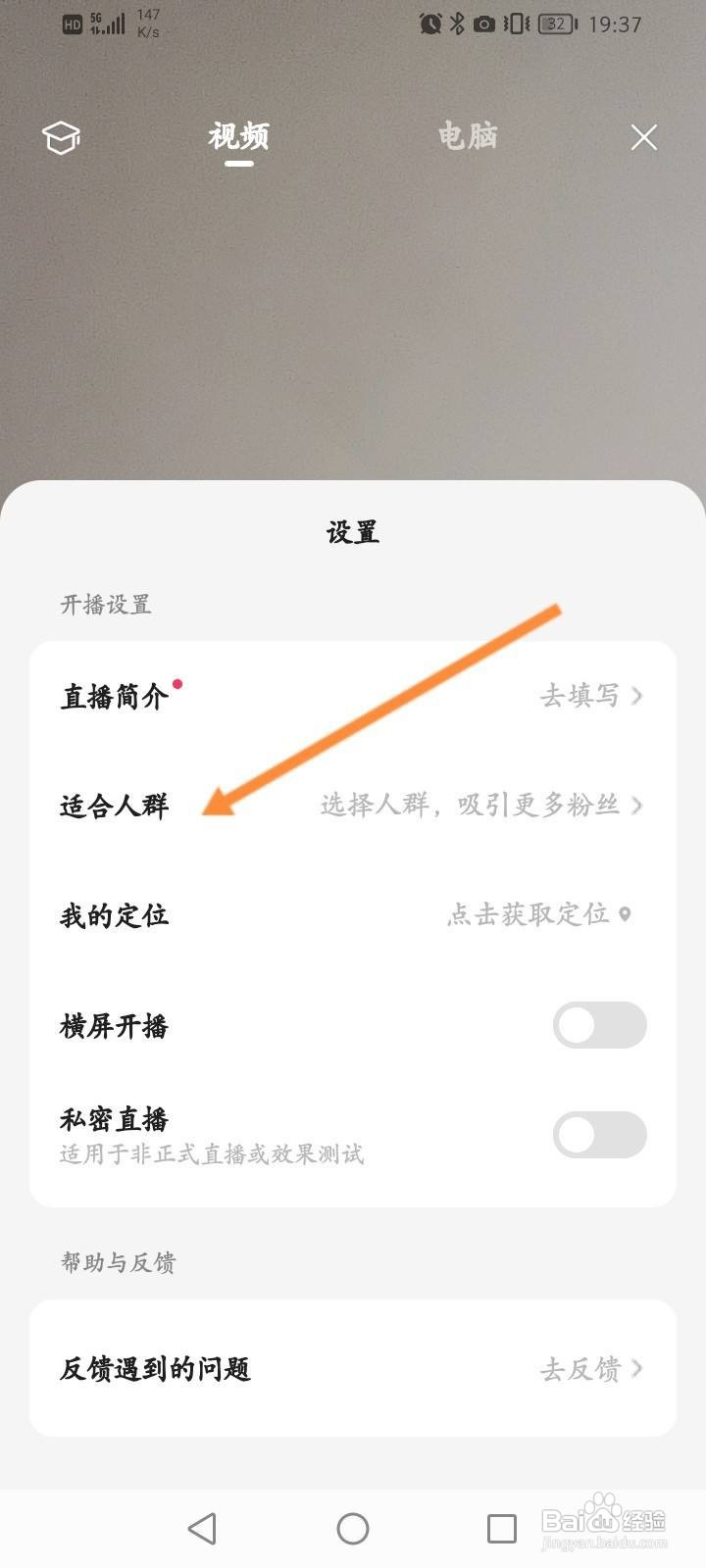Turn on 私密直播 private streaming

[x=599, y=1134]
